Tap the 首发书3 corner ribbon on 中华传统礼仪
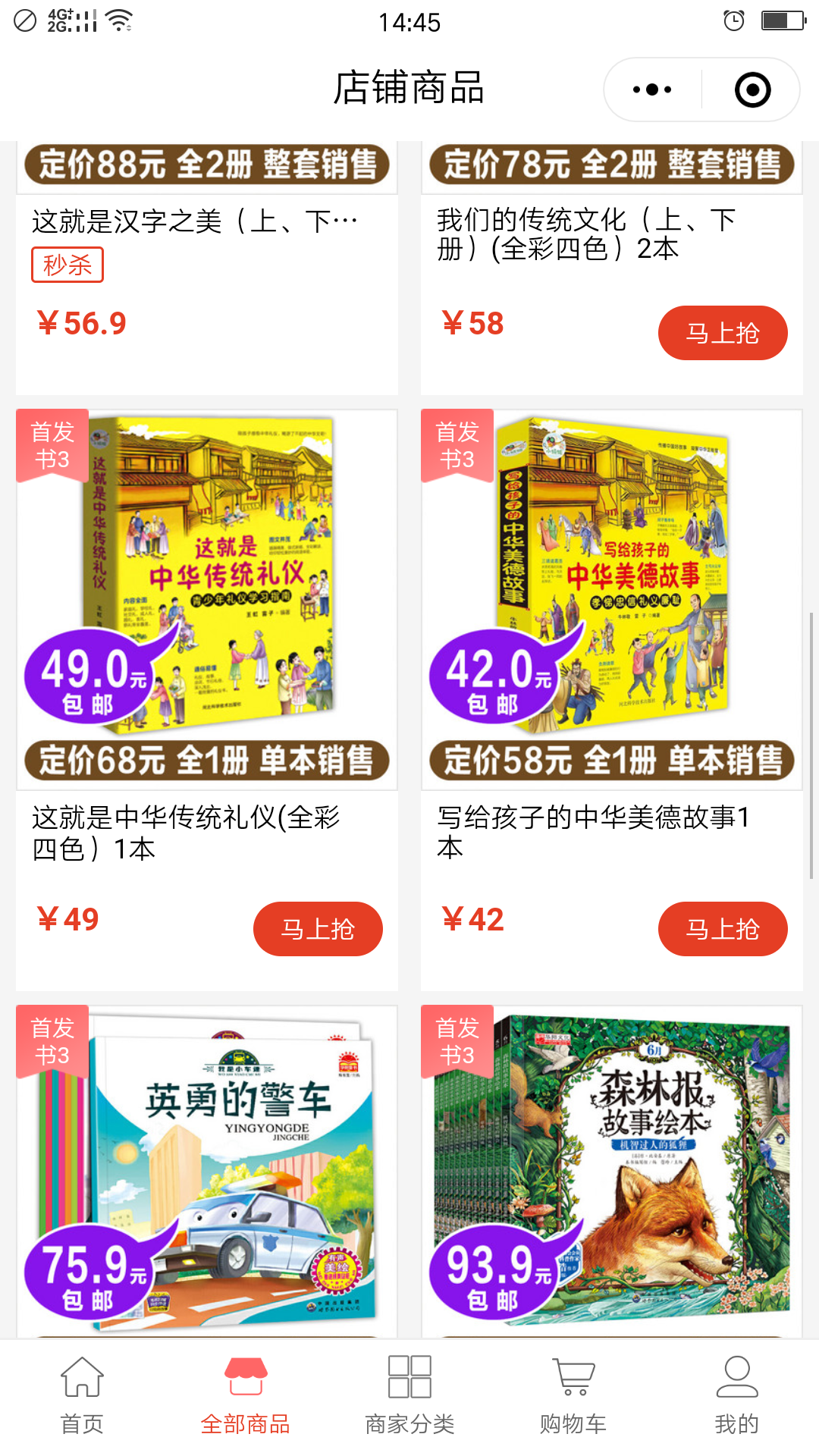The width and height of the screenshot is (819, 1456). (51, 444)
